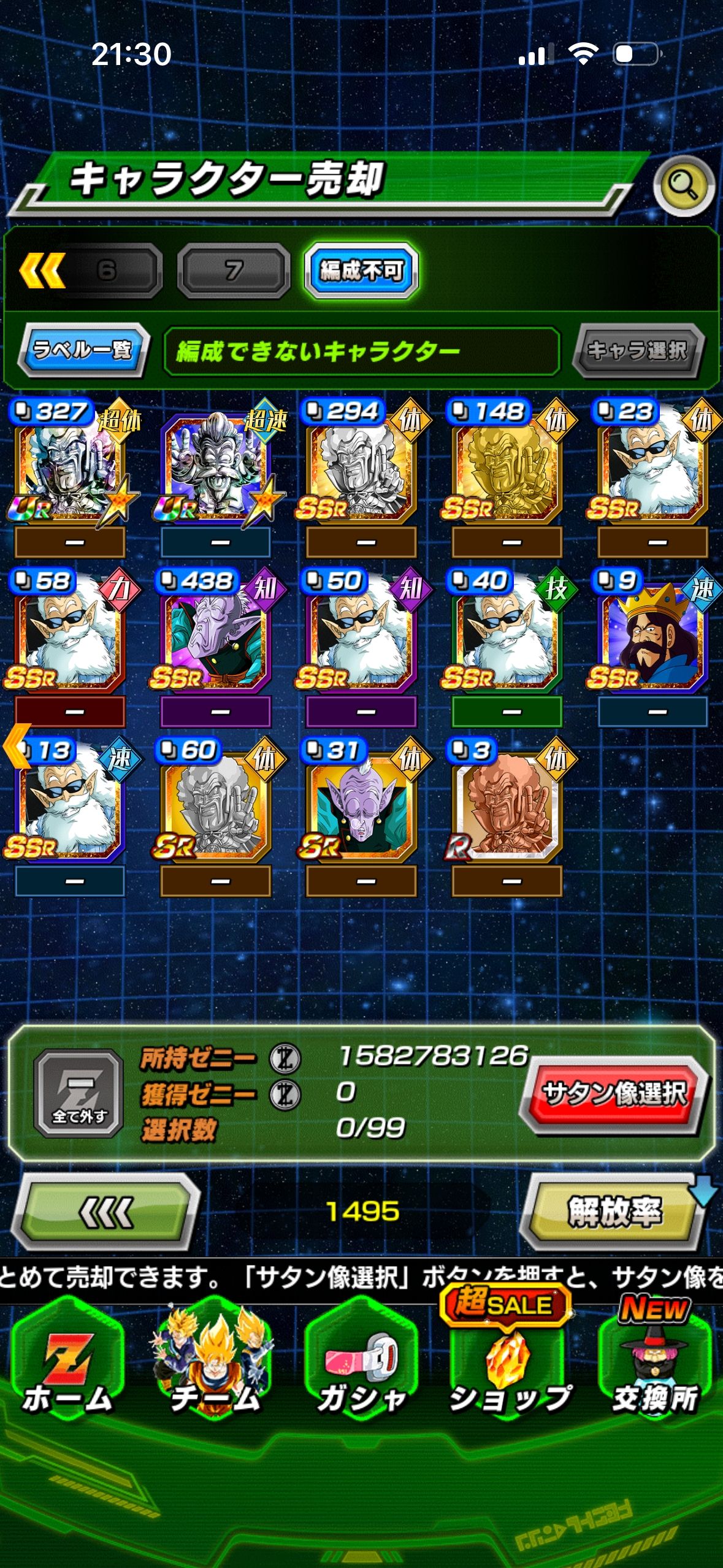
Task: Tap the キャラ選択 button
Action: (637, 350)
